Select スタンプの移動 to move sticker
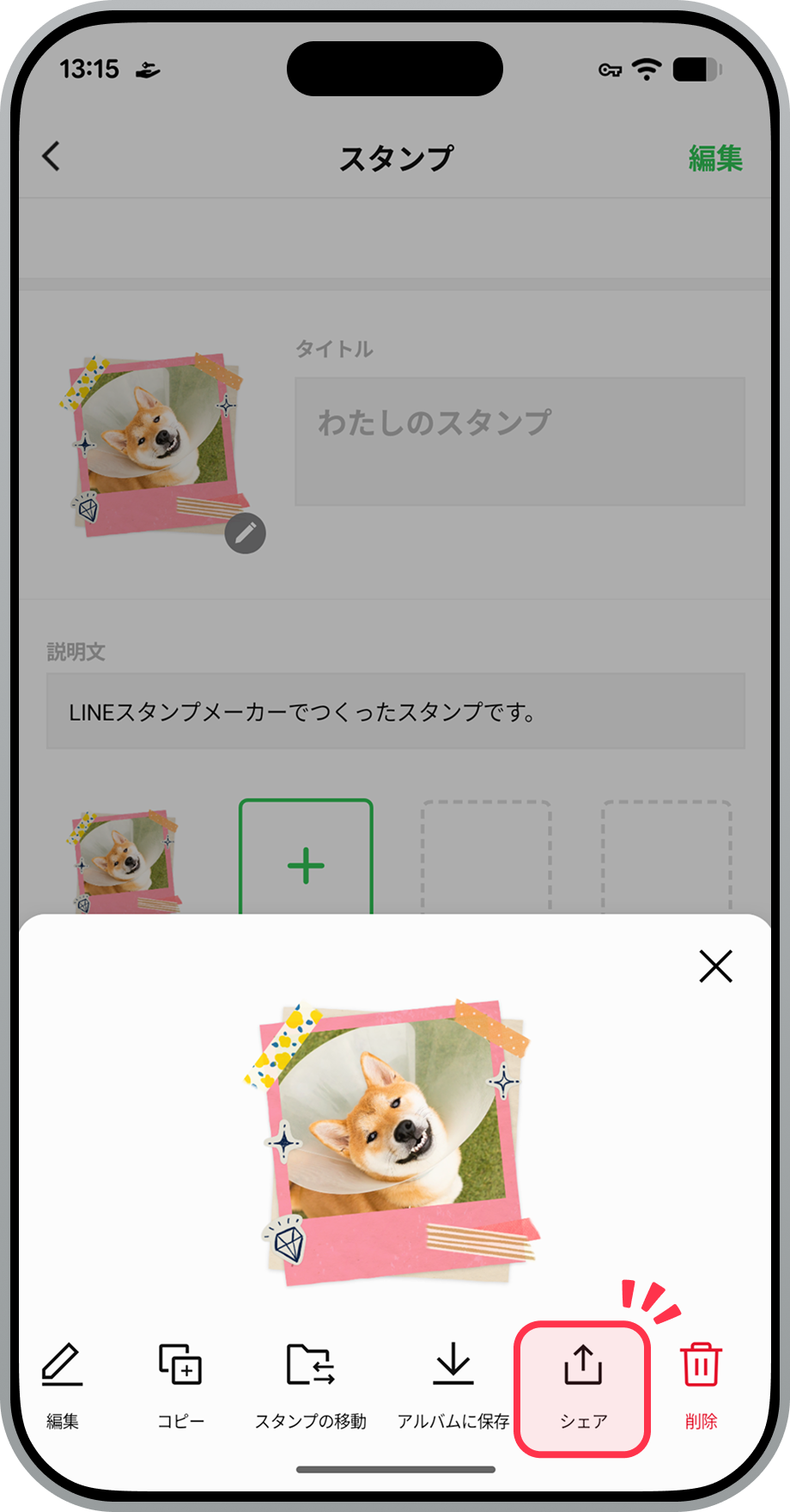 tap(310, 1385)
